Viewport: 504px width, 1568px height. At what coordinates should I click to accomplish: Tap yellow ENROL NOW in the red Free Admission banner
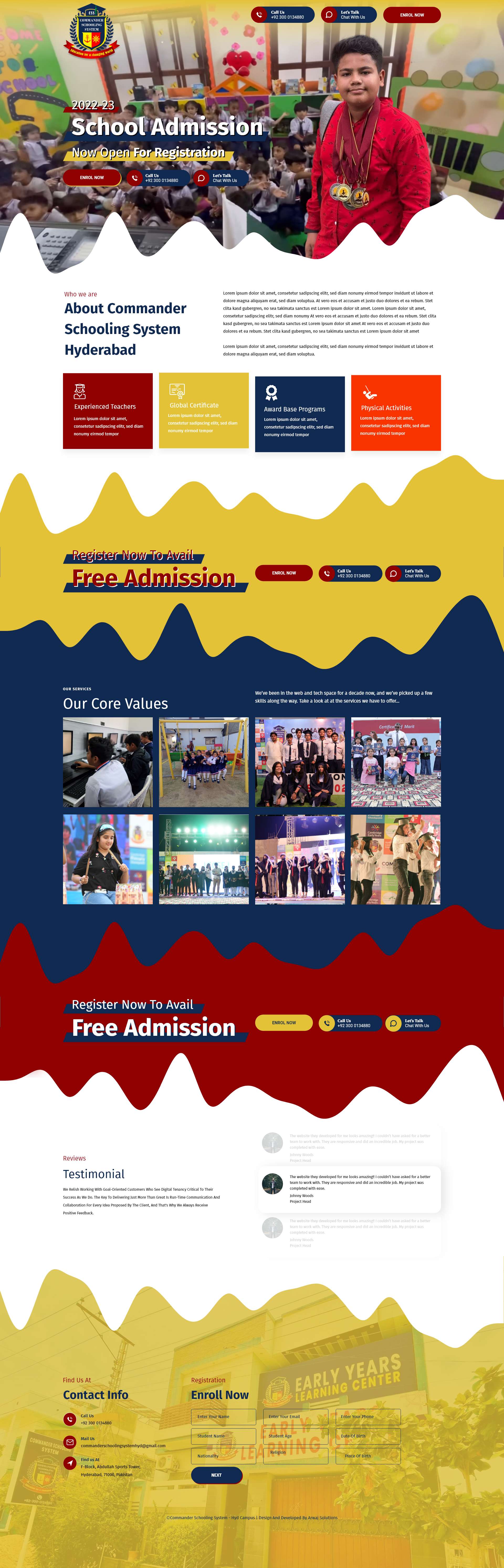pyautogui.click(x=284, y=1023)
